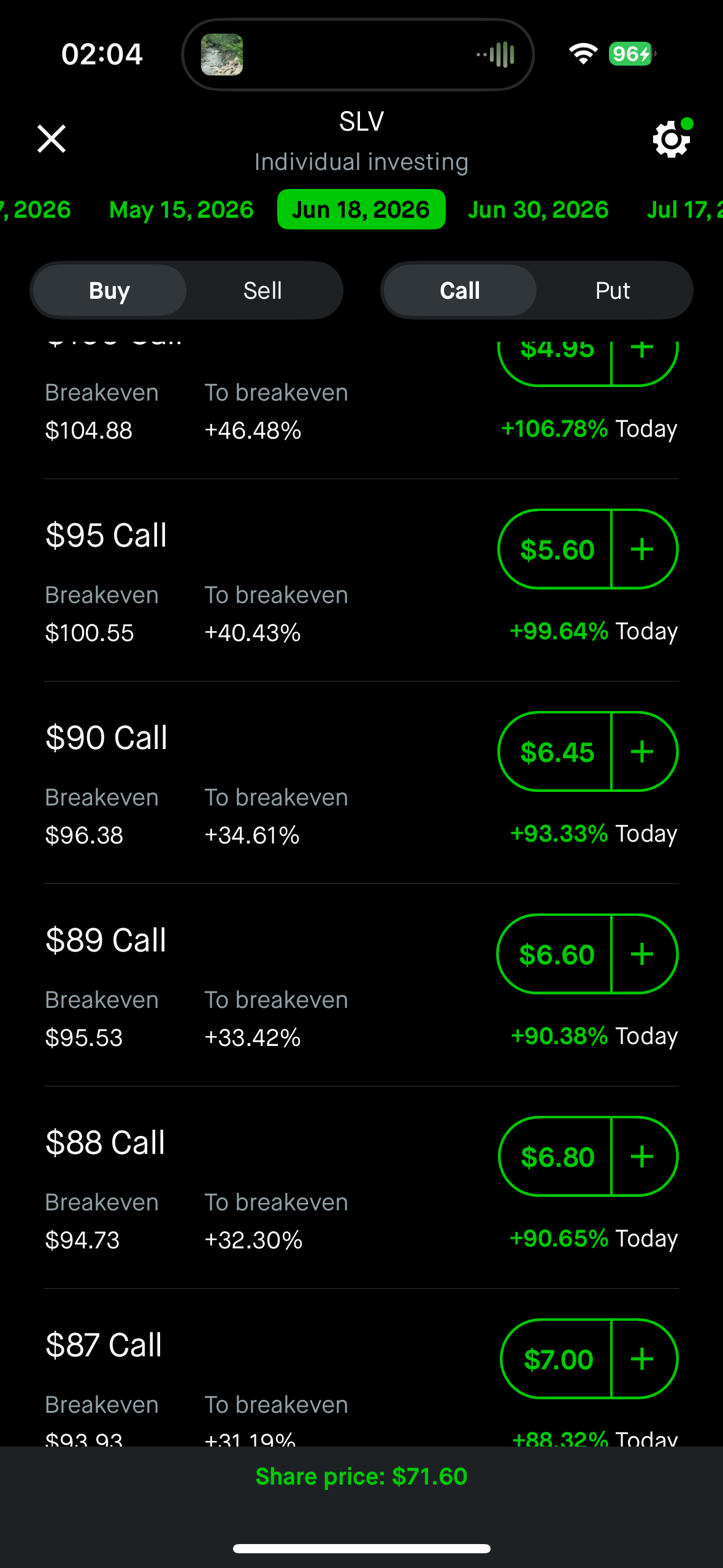This screenshot has height=1568, width=723.
Task: Tap the $6.45 price on $90 Call
Action: click(557, 752)
